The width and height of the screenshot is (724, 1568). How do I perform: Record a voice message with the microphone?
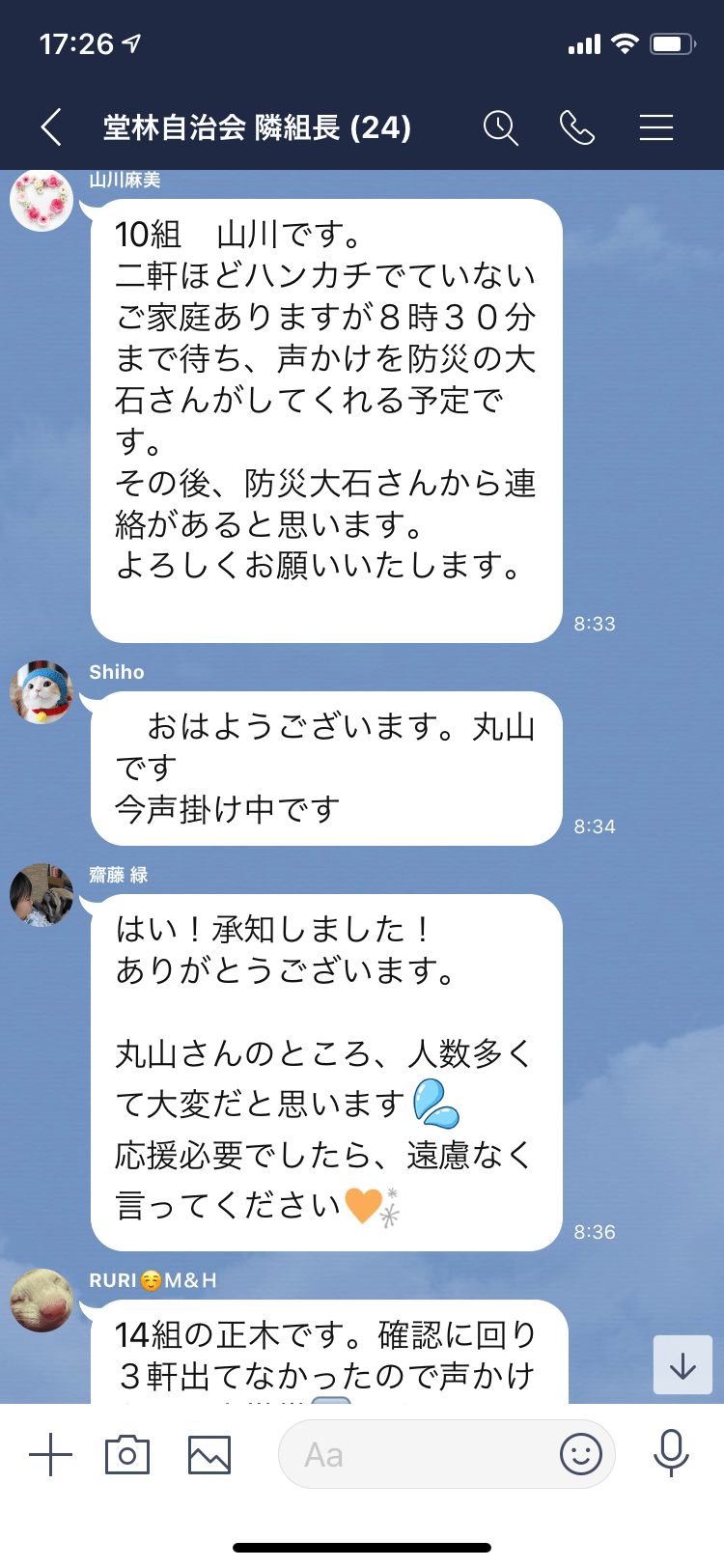[x=671, y=1454]
